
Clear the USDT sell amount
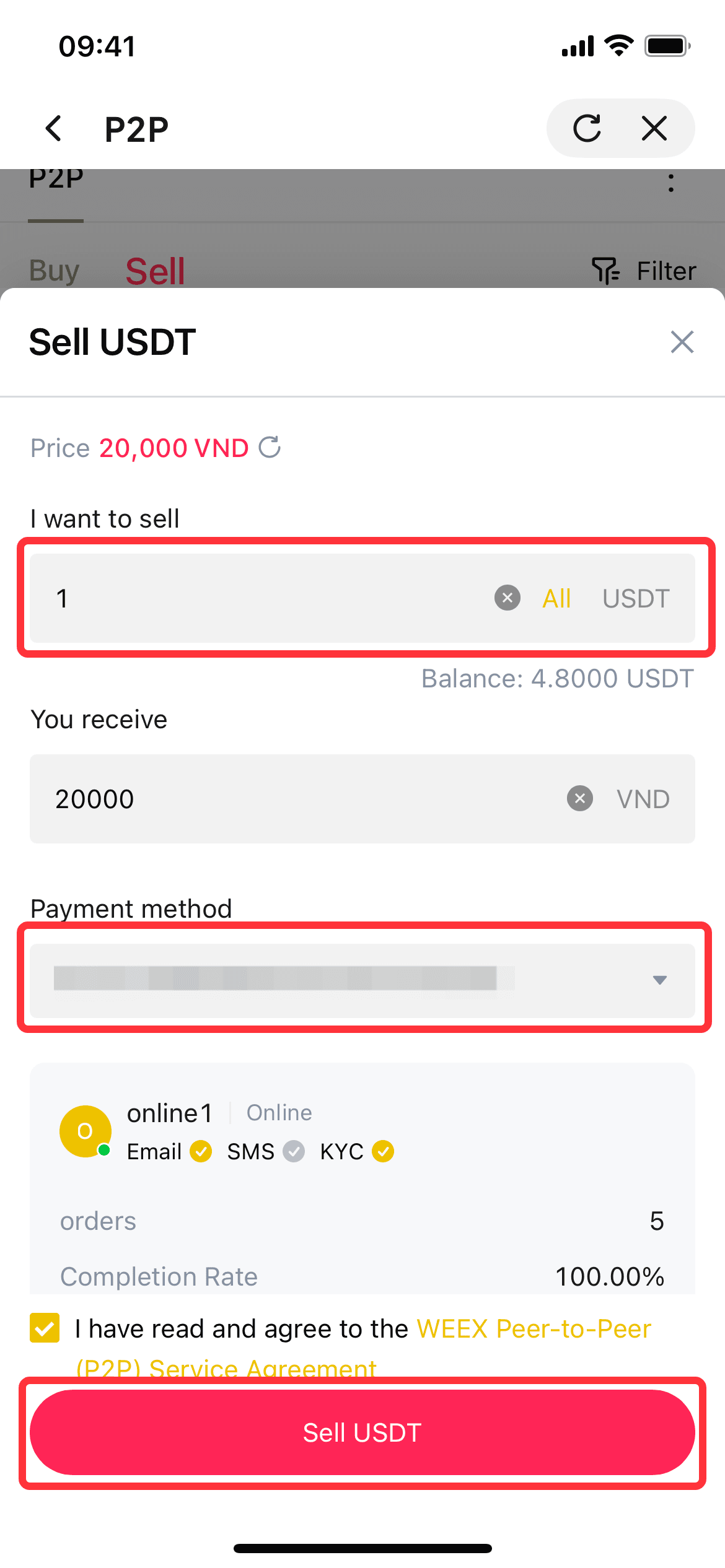point(507,598)
